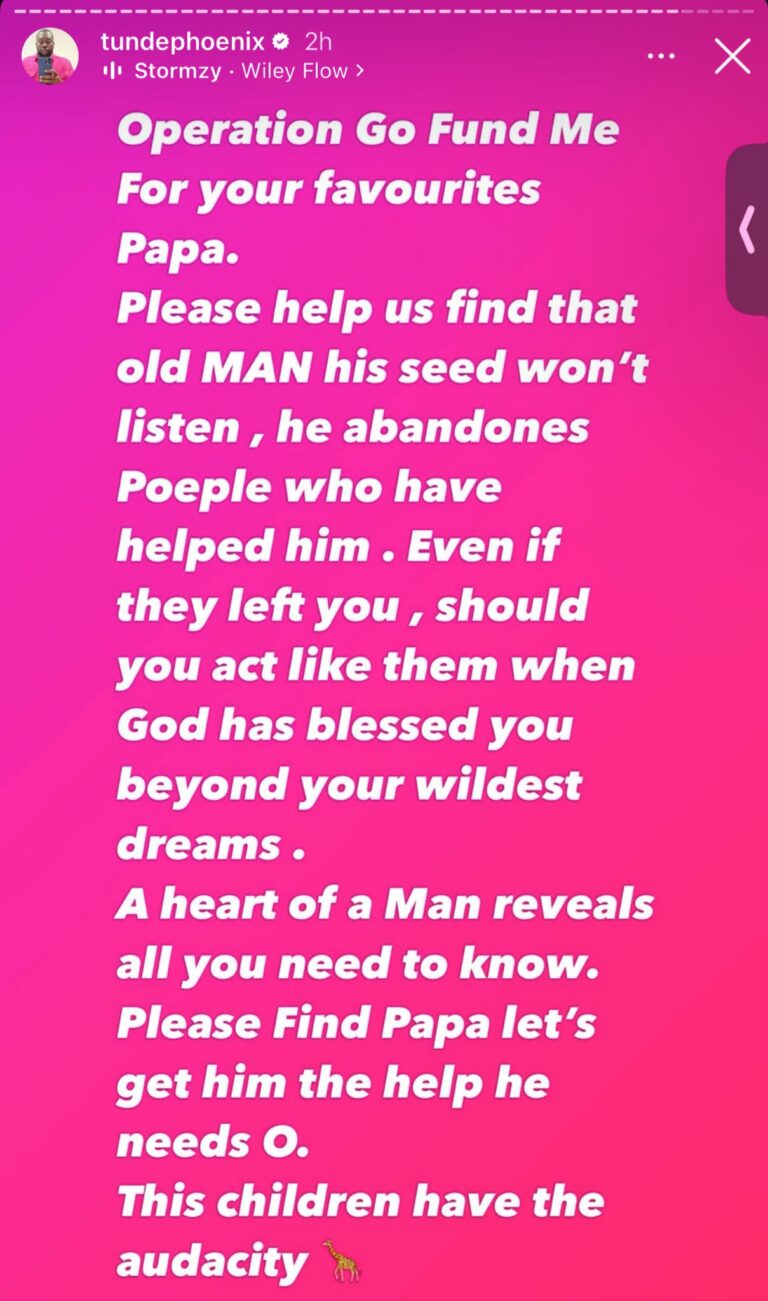
Task: Tap the left chevron to go back
Action: pyautogui.click(x=747, y=228)
